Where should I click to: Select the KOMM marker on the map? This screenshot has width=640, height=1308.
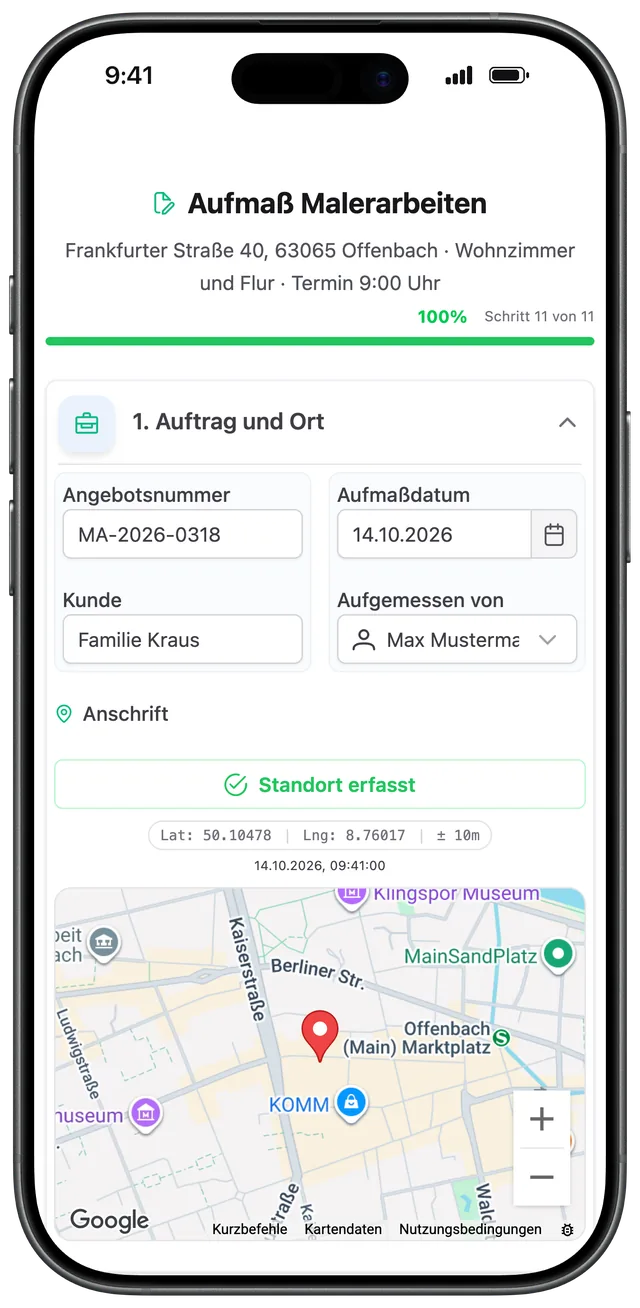(351, 1104)
